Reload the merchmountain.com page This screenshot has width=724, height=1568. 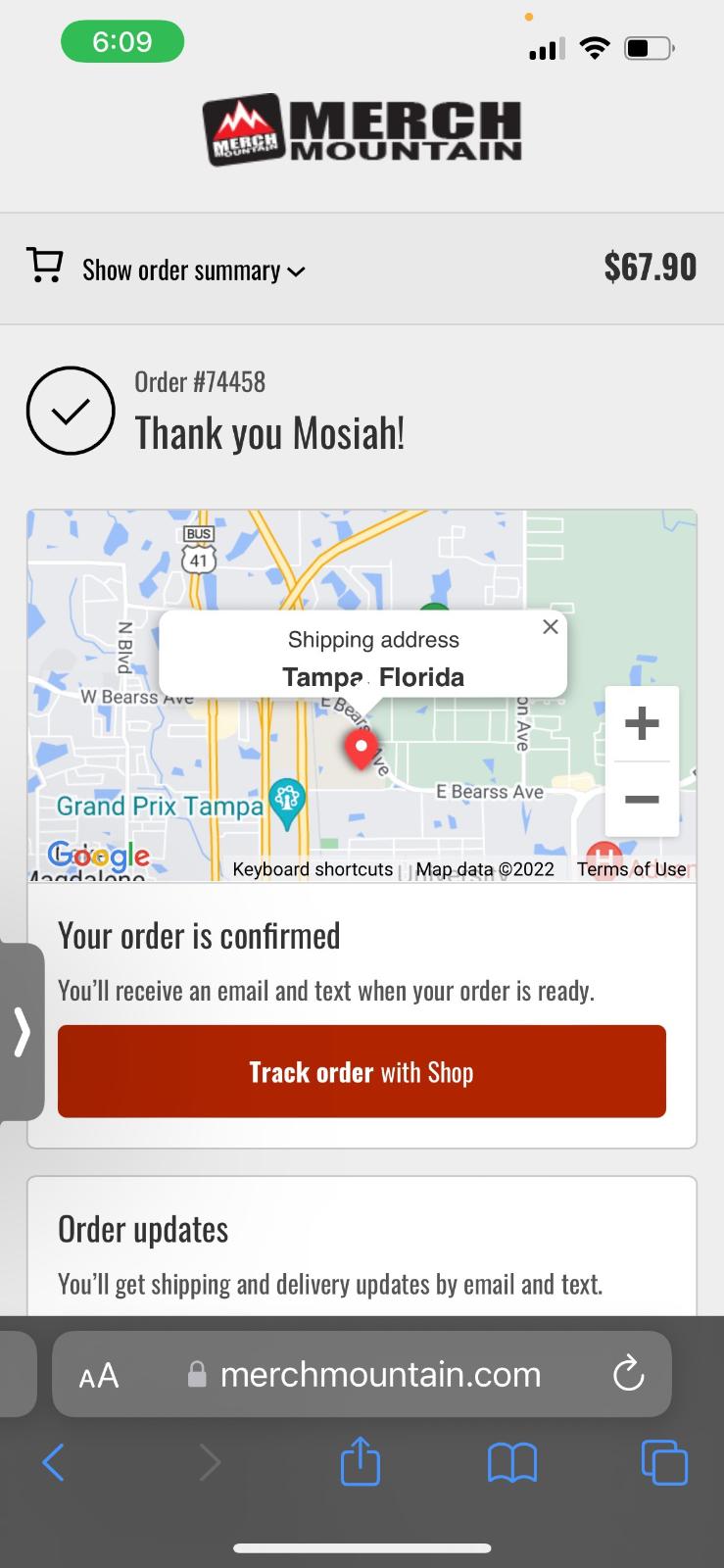(628, 1374)
